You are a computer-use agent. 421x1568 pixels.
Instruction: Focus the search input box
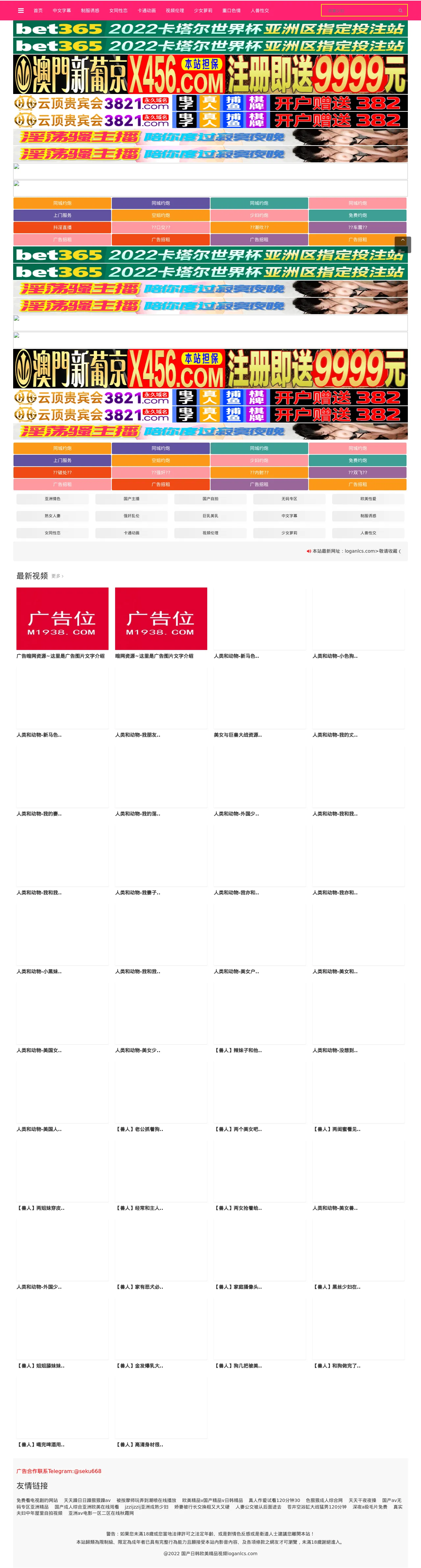tap(358, 10)
